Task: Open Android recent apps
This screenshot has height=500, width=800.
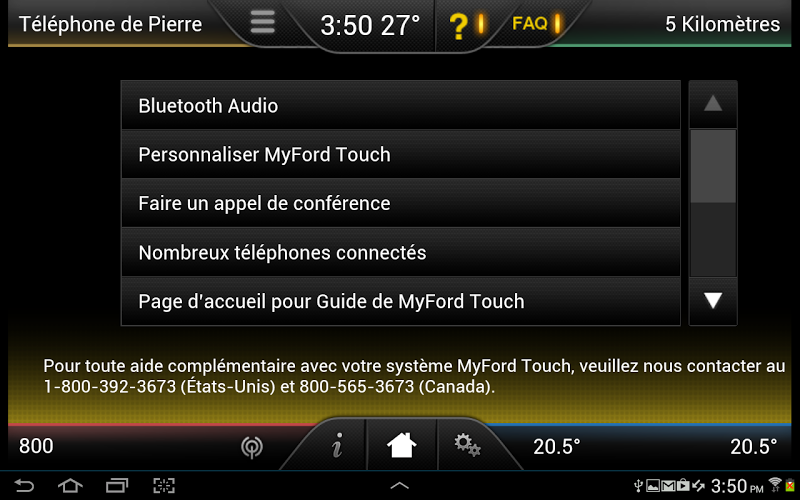Action: pos(116,486)
